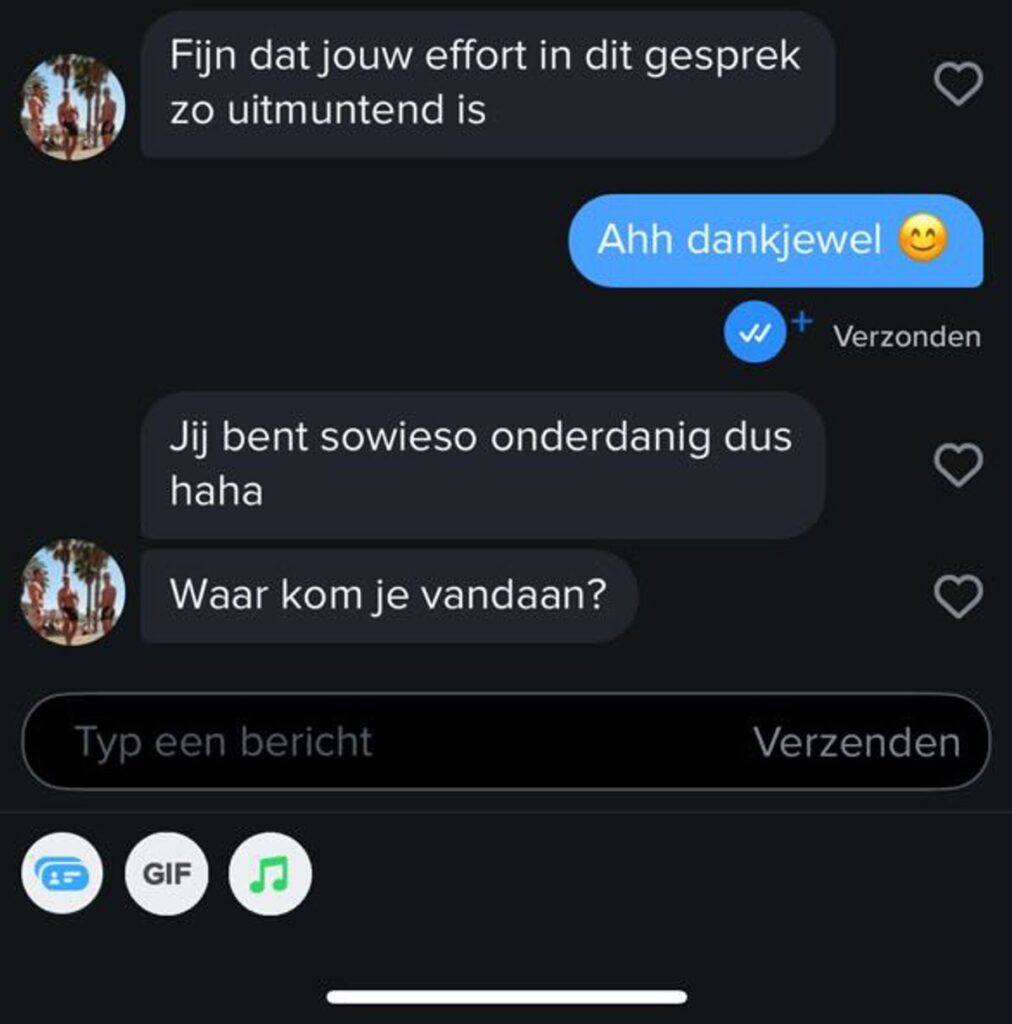Open the GIF picker
Image resolution: width=1012 pixels, height=1024 pixels.
pos(166,874)
